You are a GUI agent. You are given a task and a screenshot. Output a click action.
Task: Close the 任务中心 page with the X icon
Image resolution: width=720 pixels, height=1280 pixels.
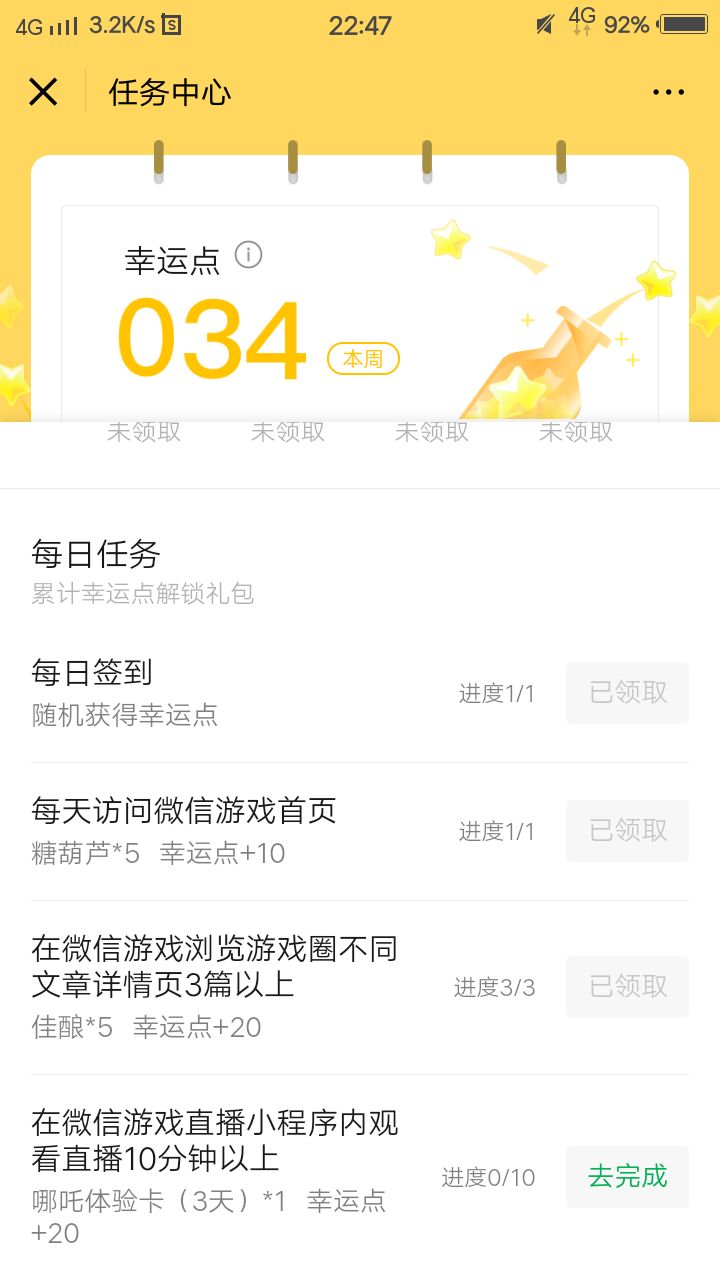coord(43,91)
